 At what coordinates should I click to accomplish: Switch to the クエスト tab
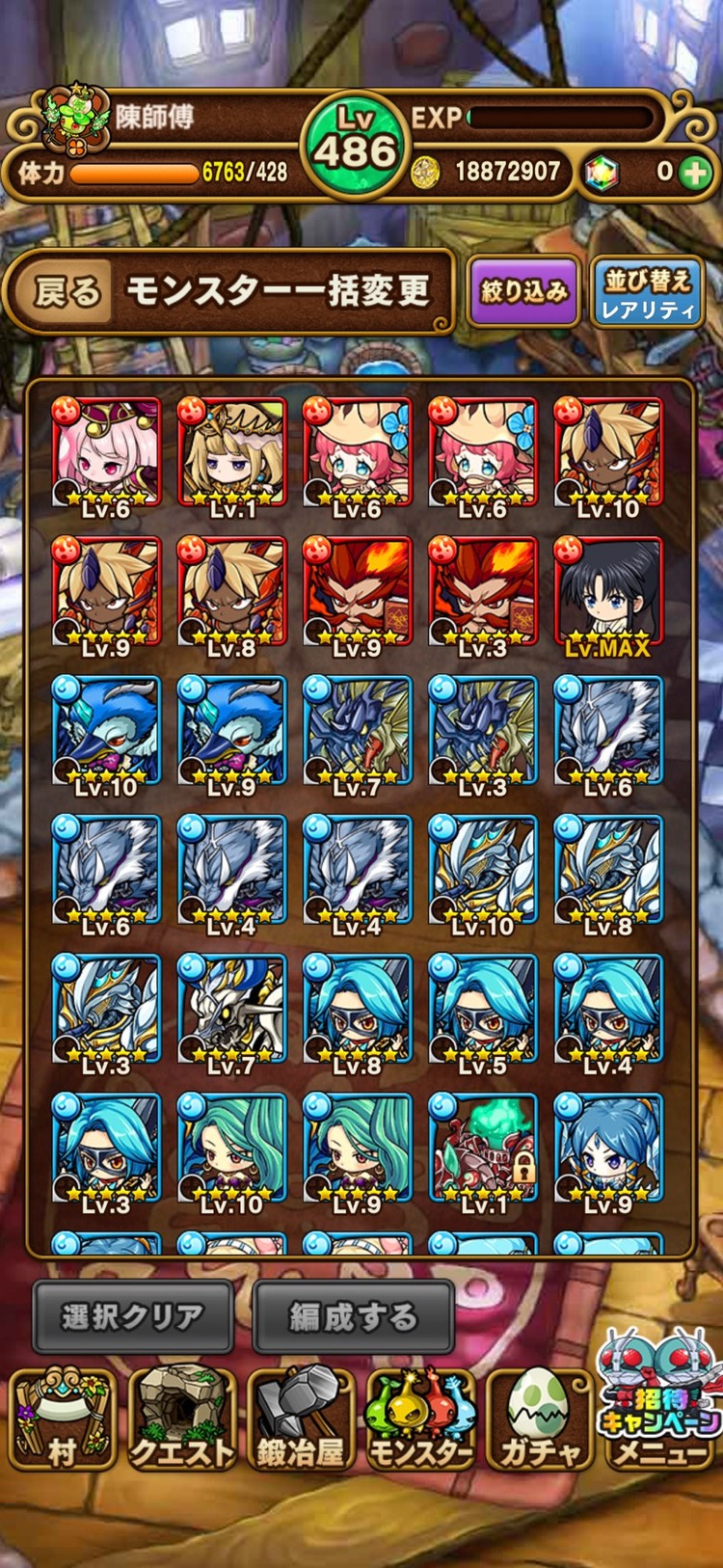(x=181, y=1420)
